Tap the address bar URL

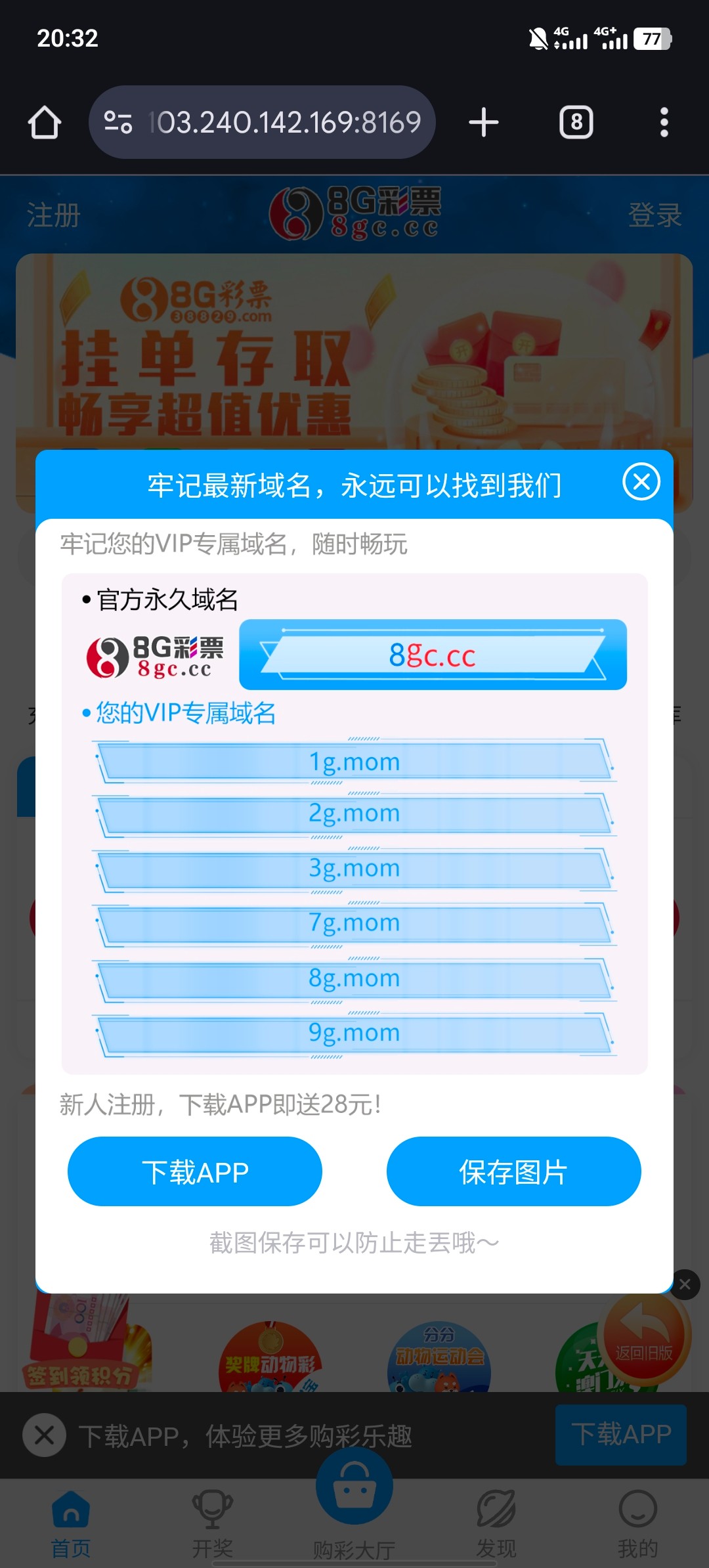tap(282, 123)
